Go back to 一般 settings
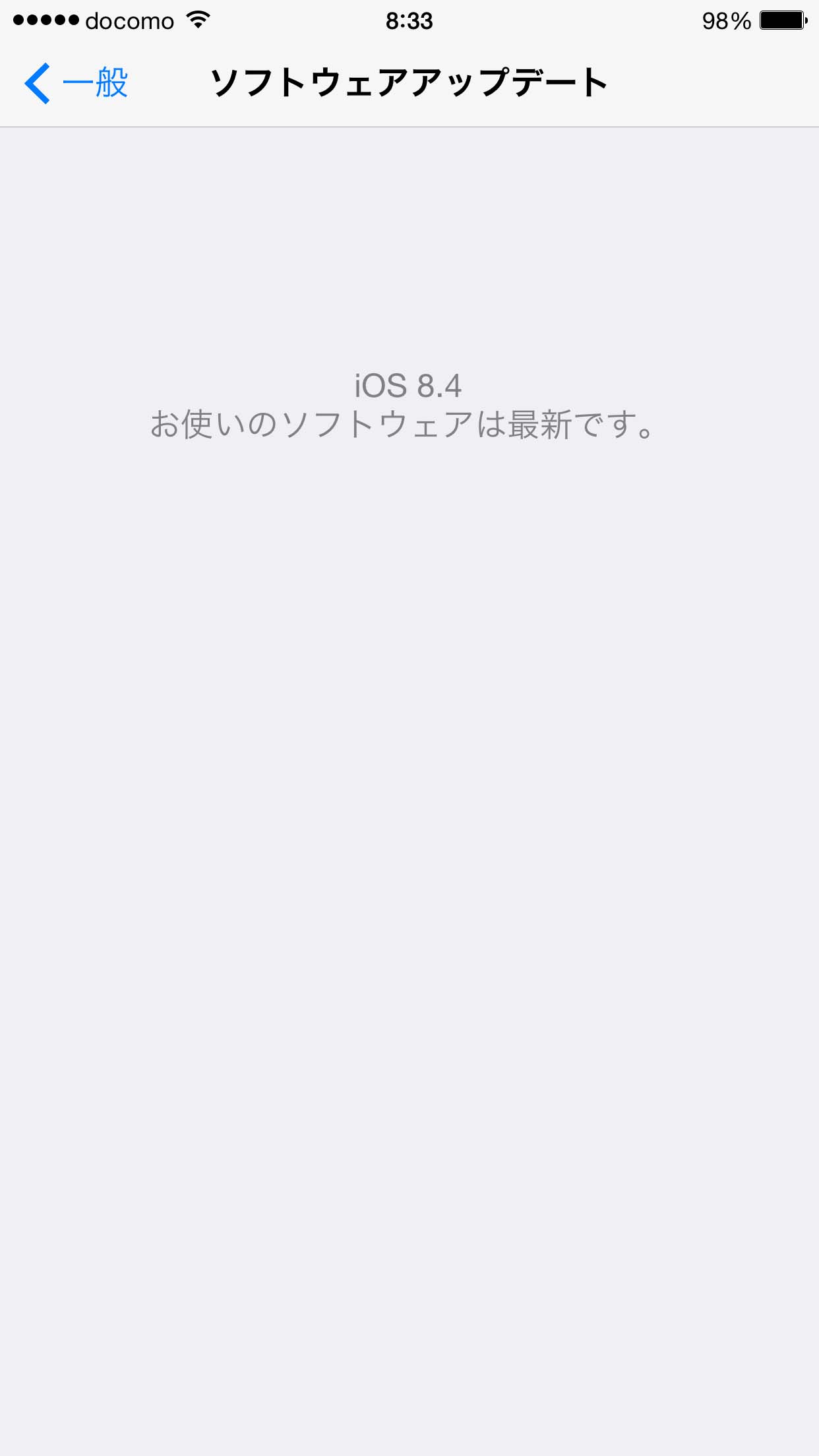Screen dimensions: 819x1456 point(76,83)
